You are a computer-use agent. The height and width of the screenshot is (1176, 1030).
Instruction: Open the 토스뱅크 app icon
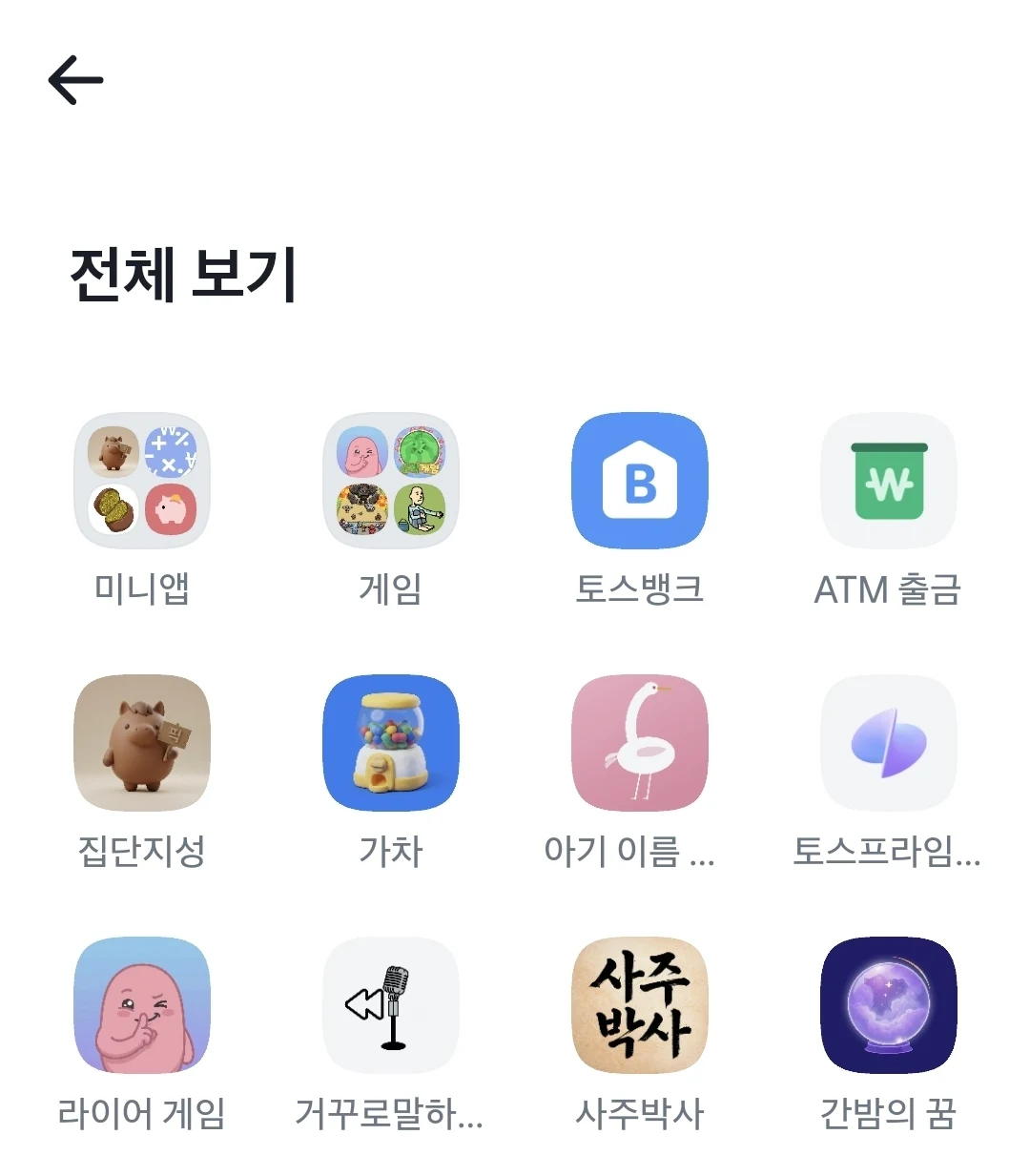tap(639, 482)
